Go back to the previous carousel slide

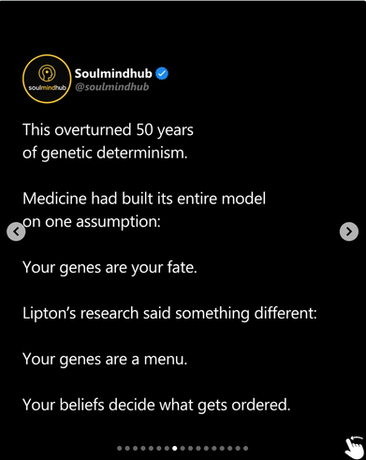[16, 231]
